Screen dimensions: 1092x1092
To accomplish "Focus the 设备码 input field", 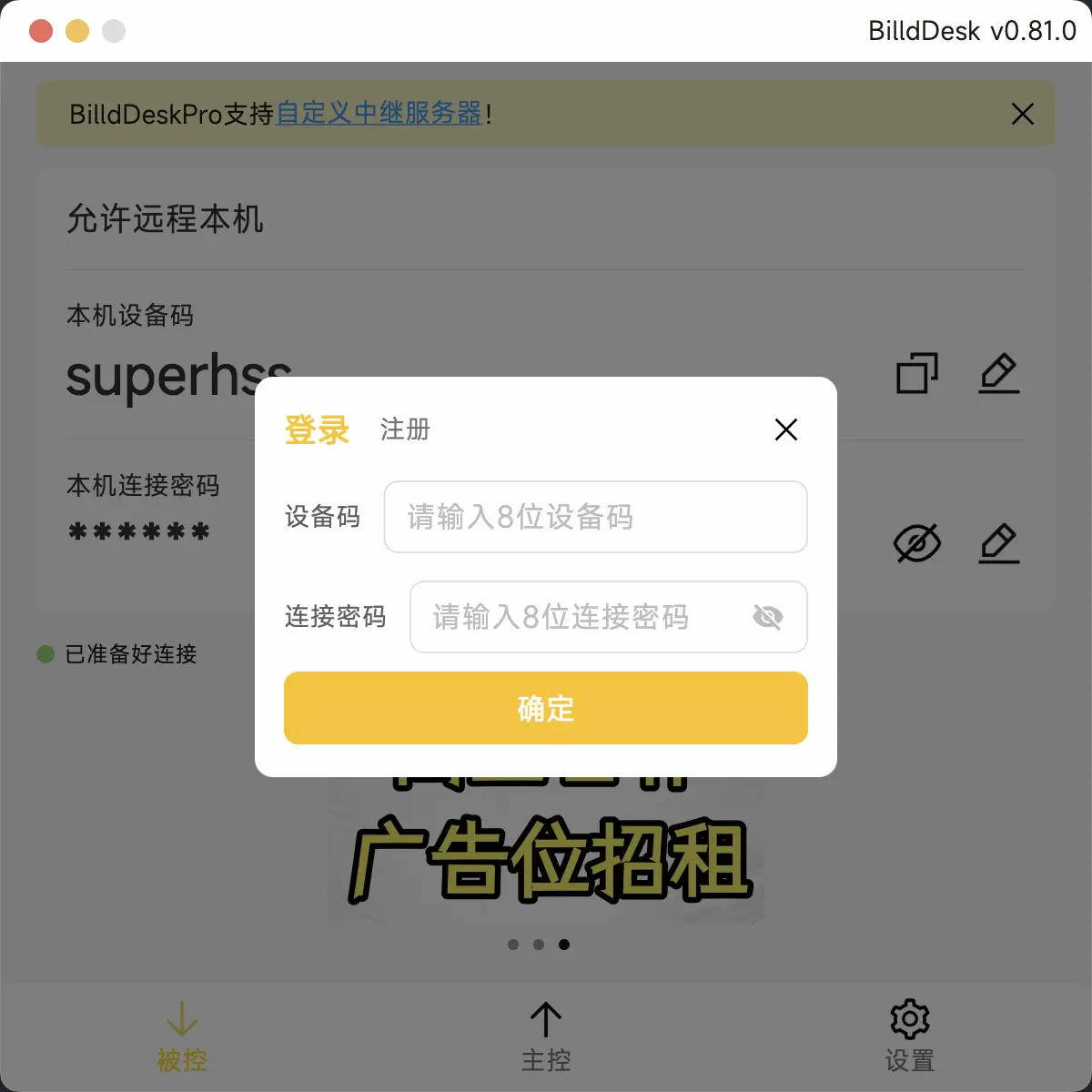I will coord(595,517).
